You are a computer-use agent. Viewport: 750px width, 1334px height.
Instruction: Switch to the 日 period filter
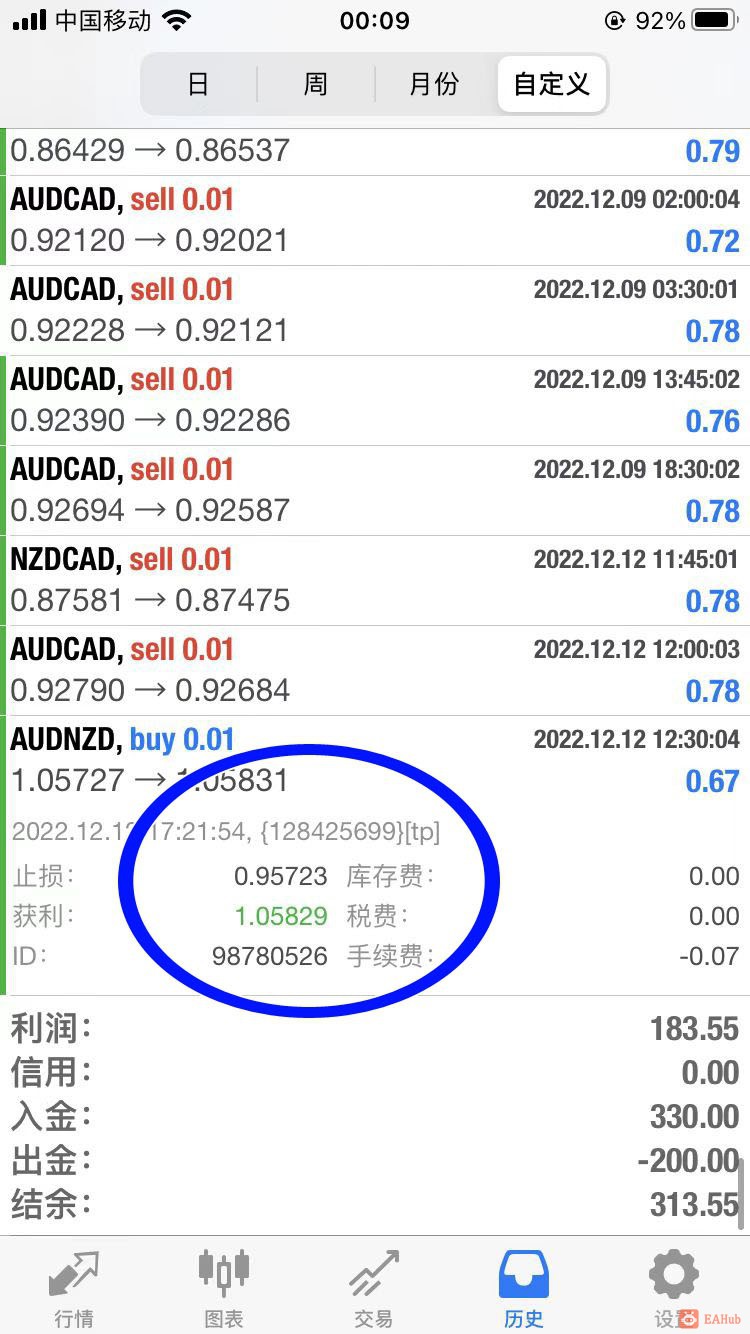(x=198, y=84)
